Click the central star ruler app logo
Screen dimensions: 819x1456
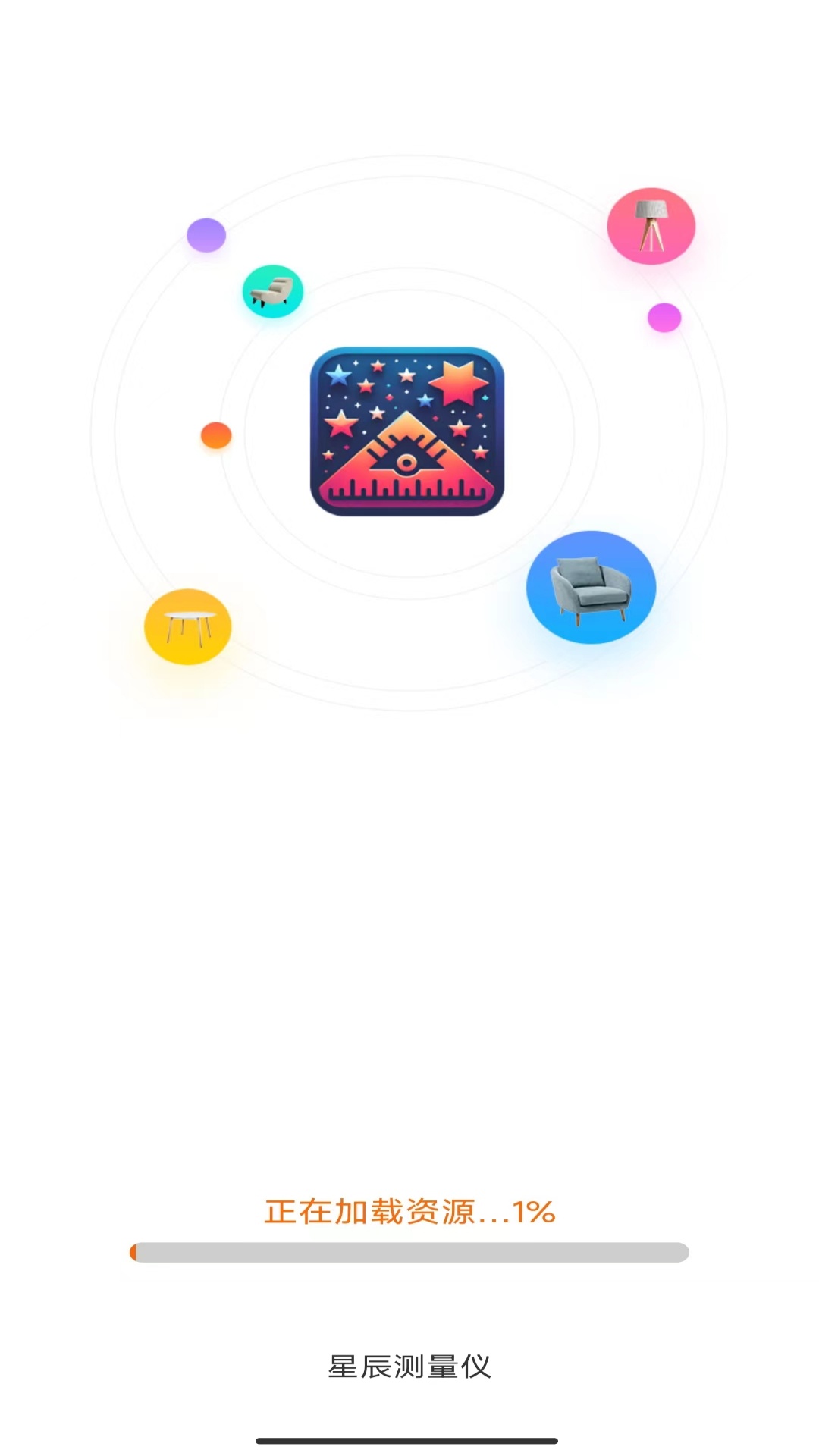click(407, 432)
